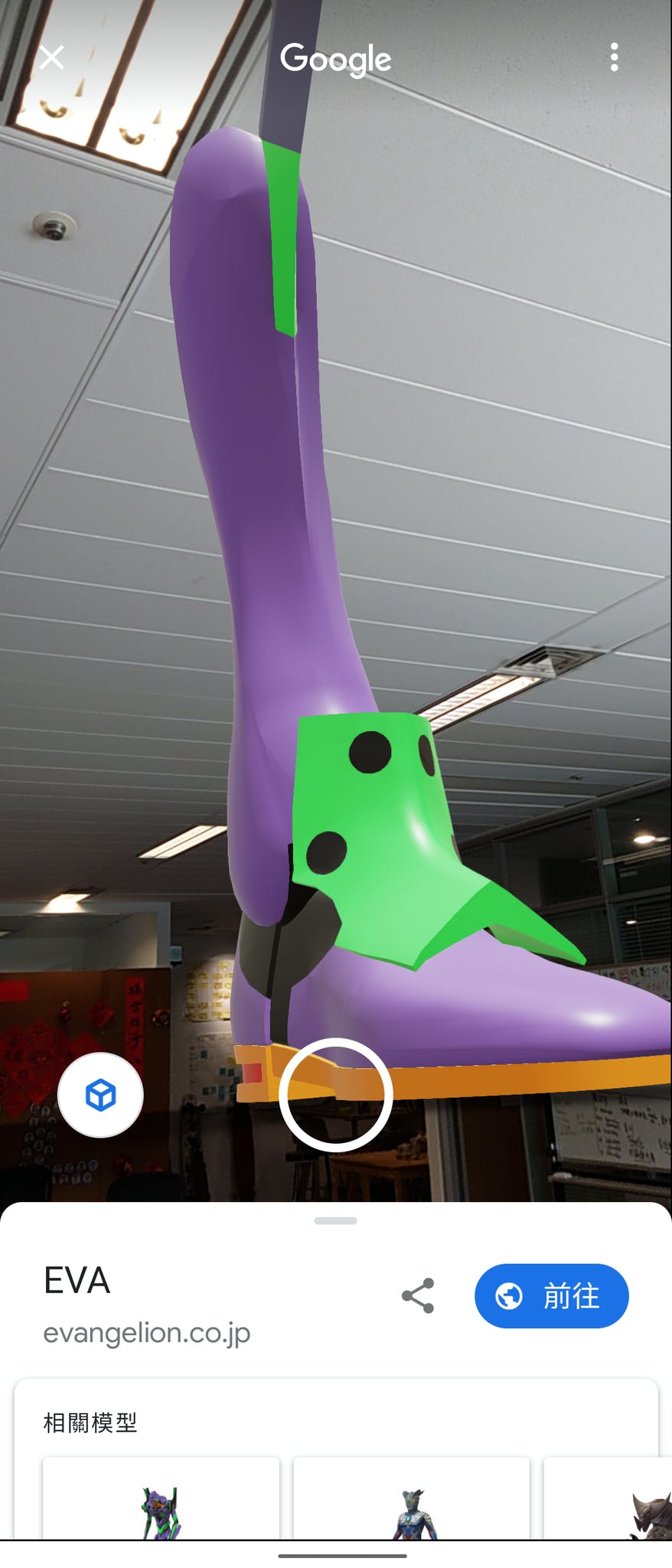Close the AR viewer
The image size is (672, 1568).
[x=52, y=57]
